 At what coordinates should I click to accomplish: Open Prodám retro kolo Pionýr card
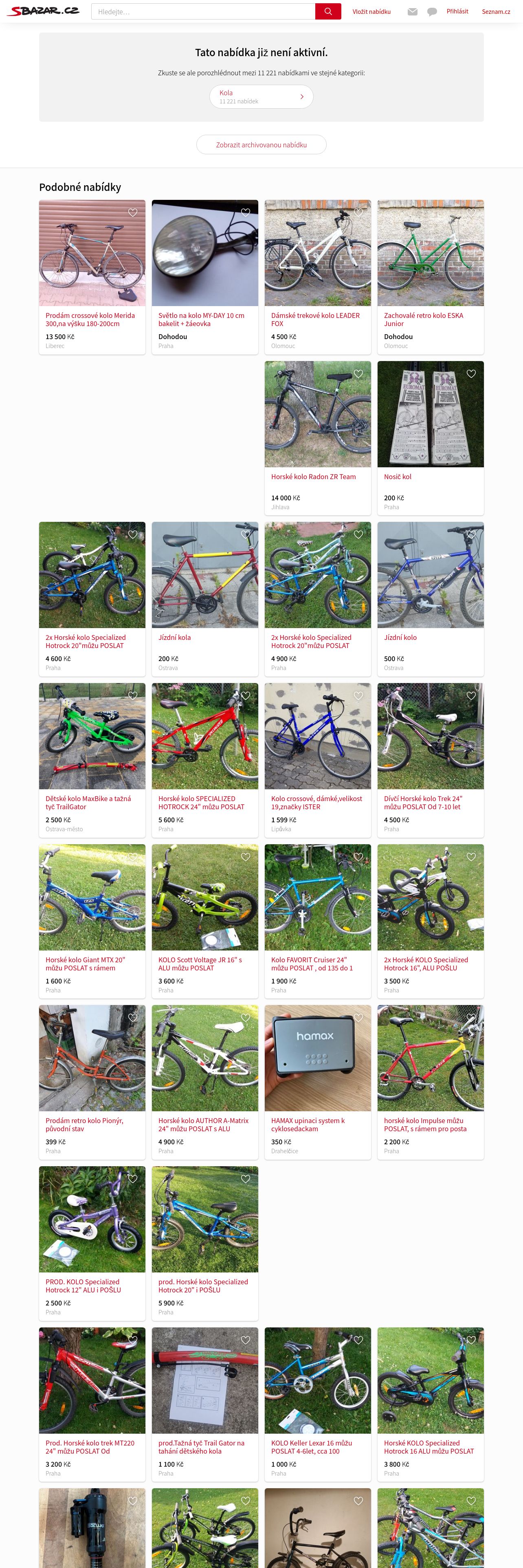[92, 1082]
